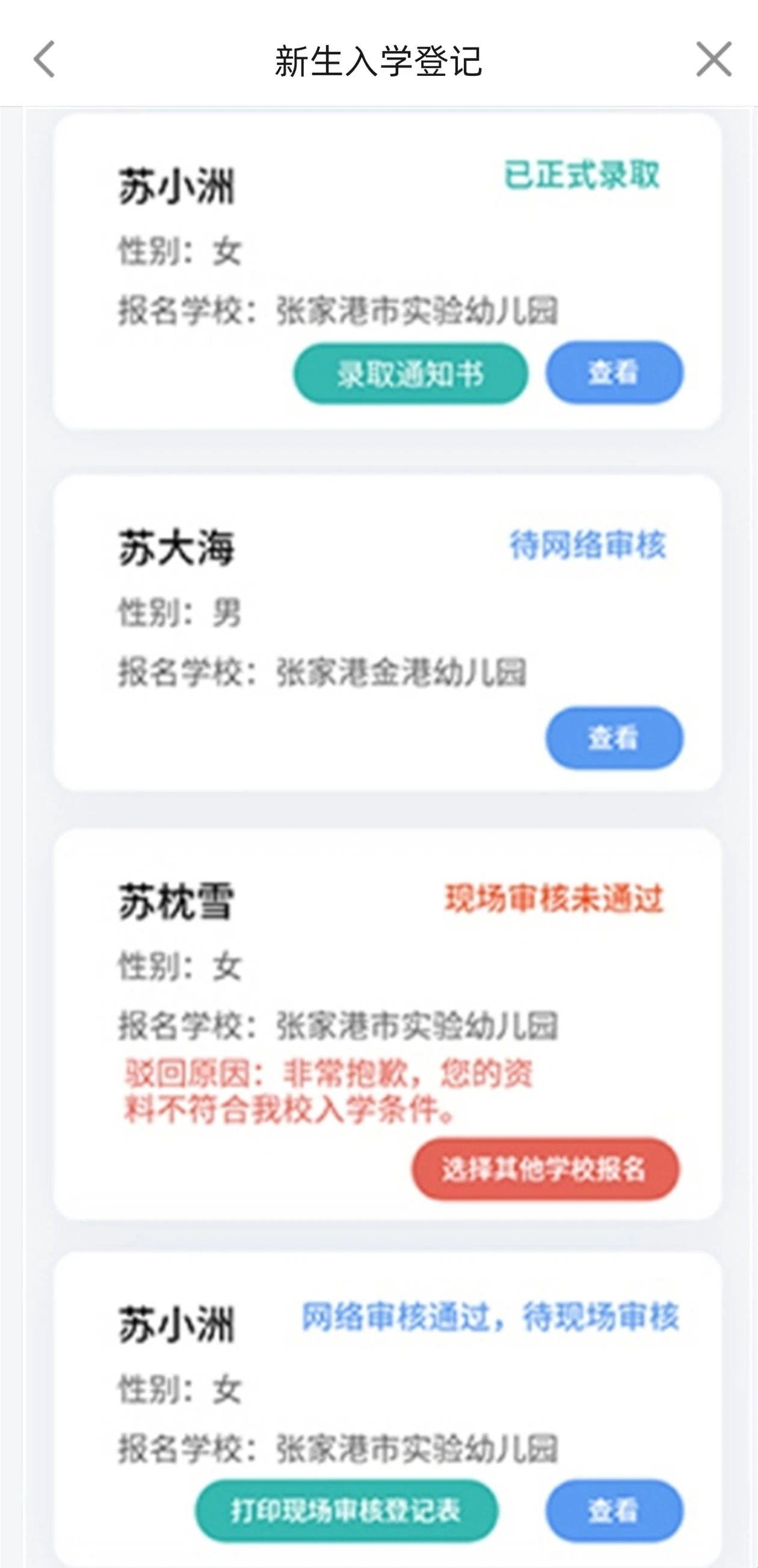Close the 新生入学登记 page
The image size is (758, 1568).
tap(713, 60)
